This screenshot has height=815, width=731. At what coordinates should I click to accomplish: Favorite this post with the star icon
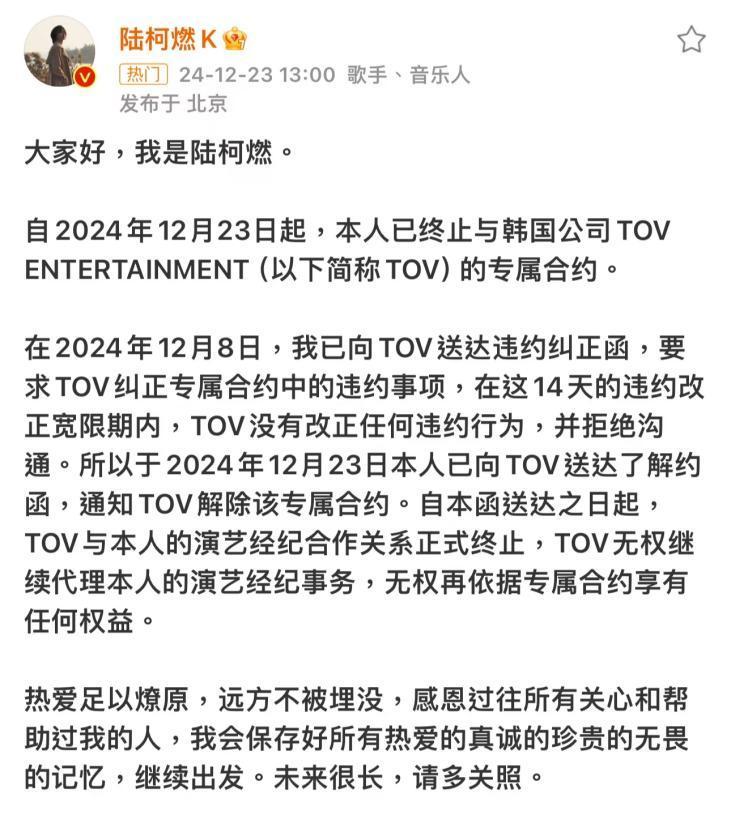click(691, 40)
